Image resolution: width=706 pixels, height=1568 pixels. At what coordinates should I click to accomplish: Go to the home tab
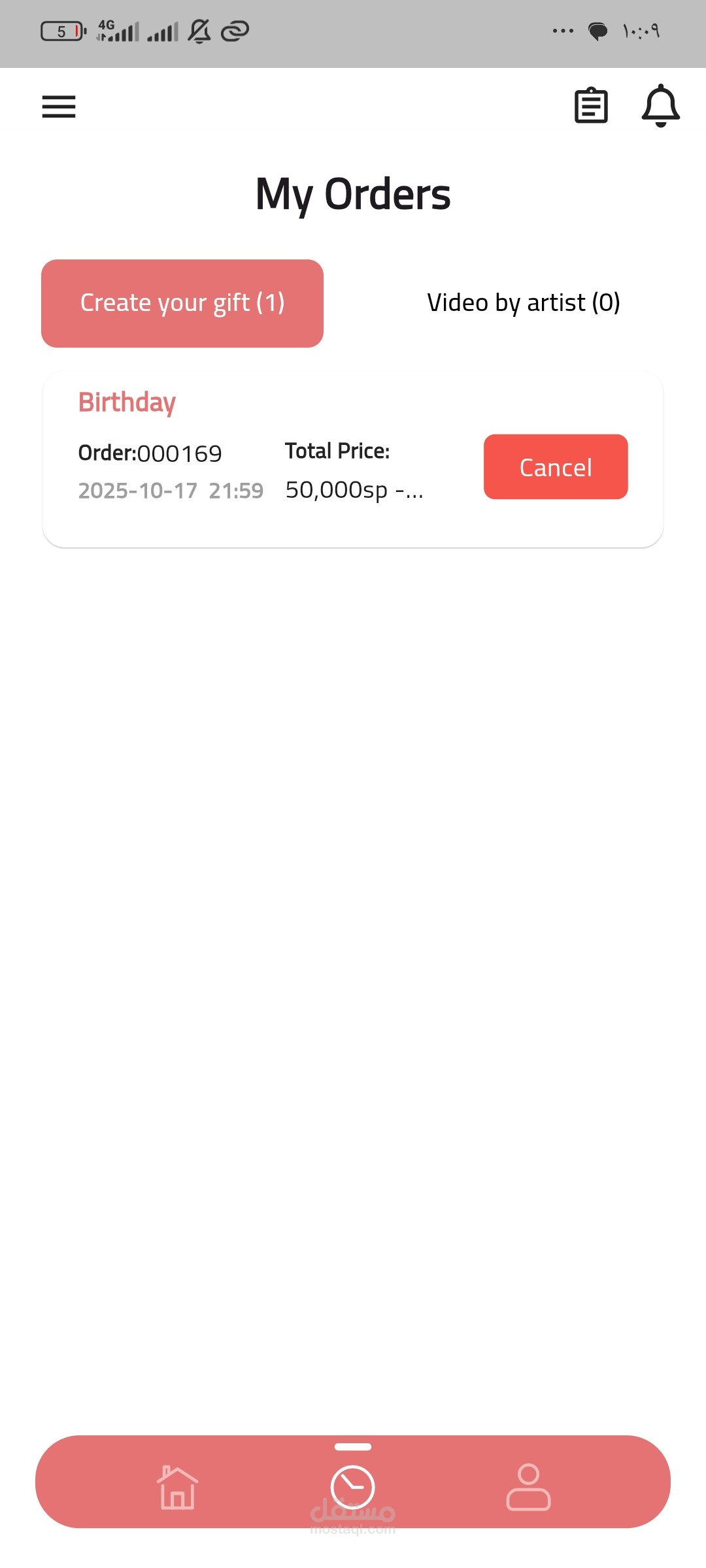point(177,1487)
